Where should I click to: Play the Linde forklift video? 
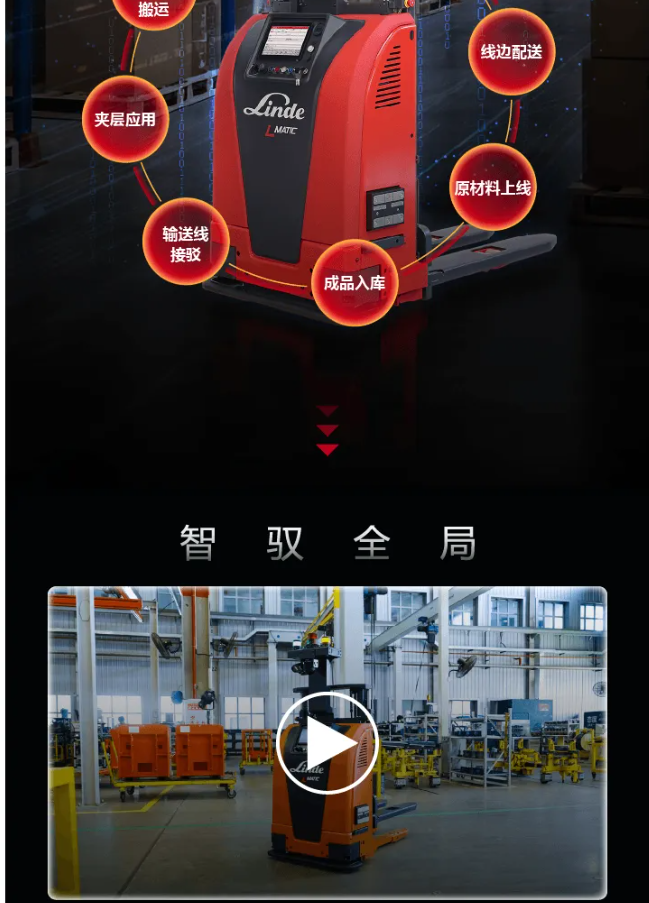[x=327, y=743]
